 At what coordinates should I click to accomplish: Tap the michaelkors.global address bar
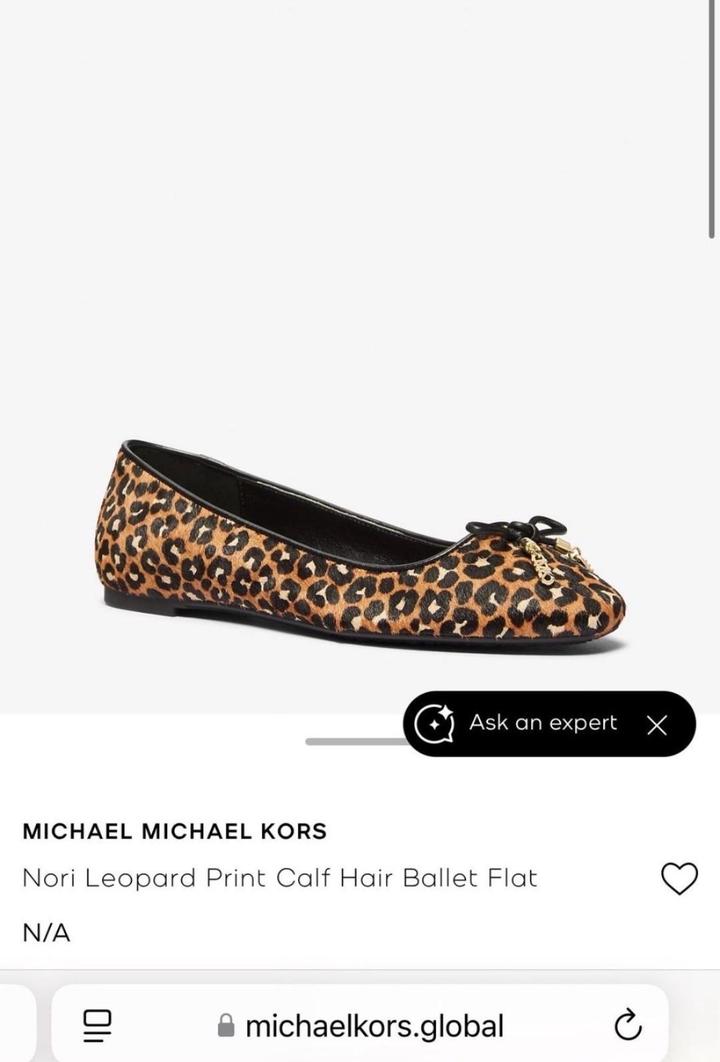360,1025
